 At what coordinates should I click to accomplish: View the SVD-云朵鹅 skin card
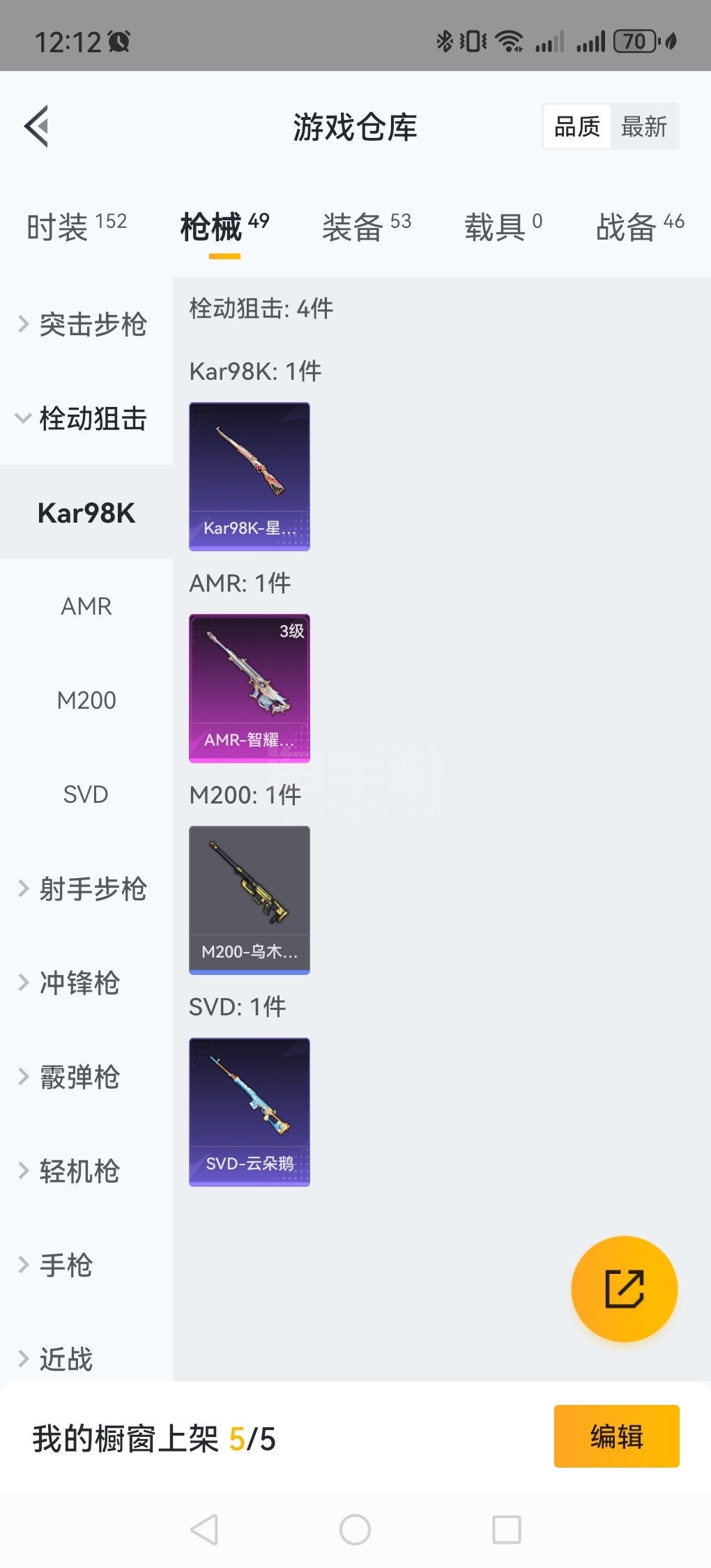[x=250, y=1112]
